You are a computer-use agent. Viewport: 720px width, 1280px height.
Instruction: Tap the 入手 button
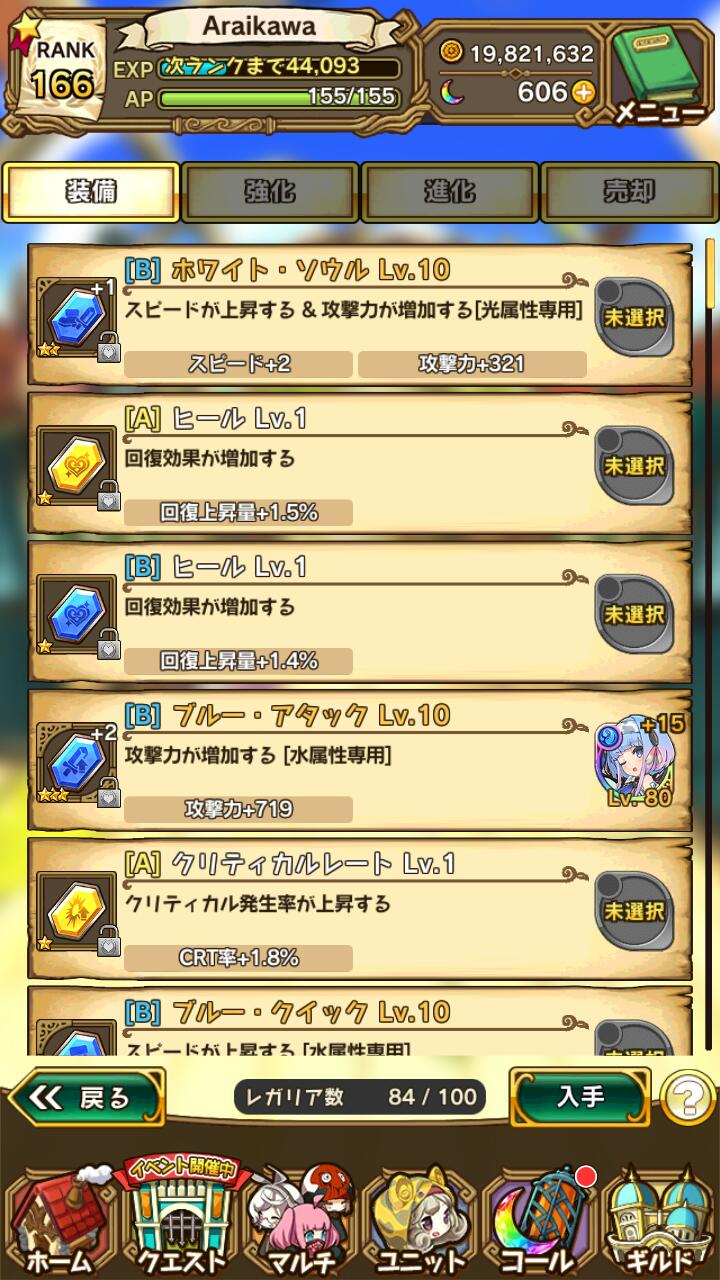[580, 1096]
